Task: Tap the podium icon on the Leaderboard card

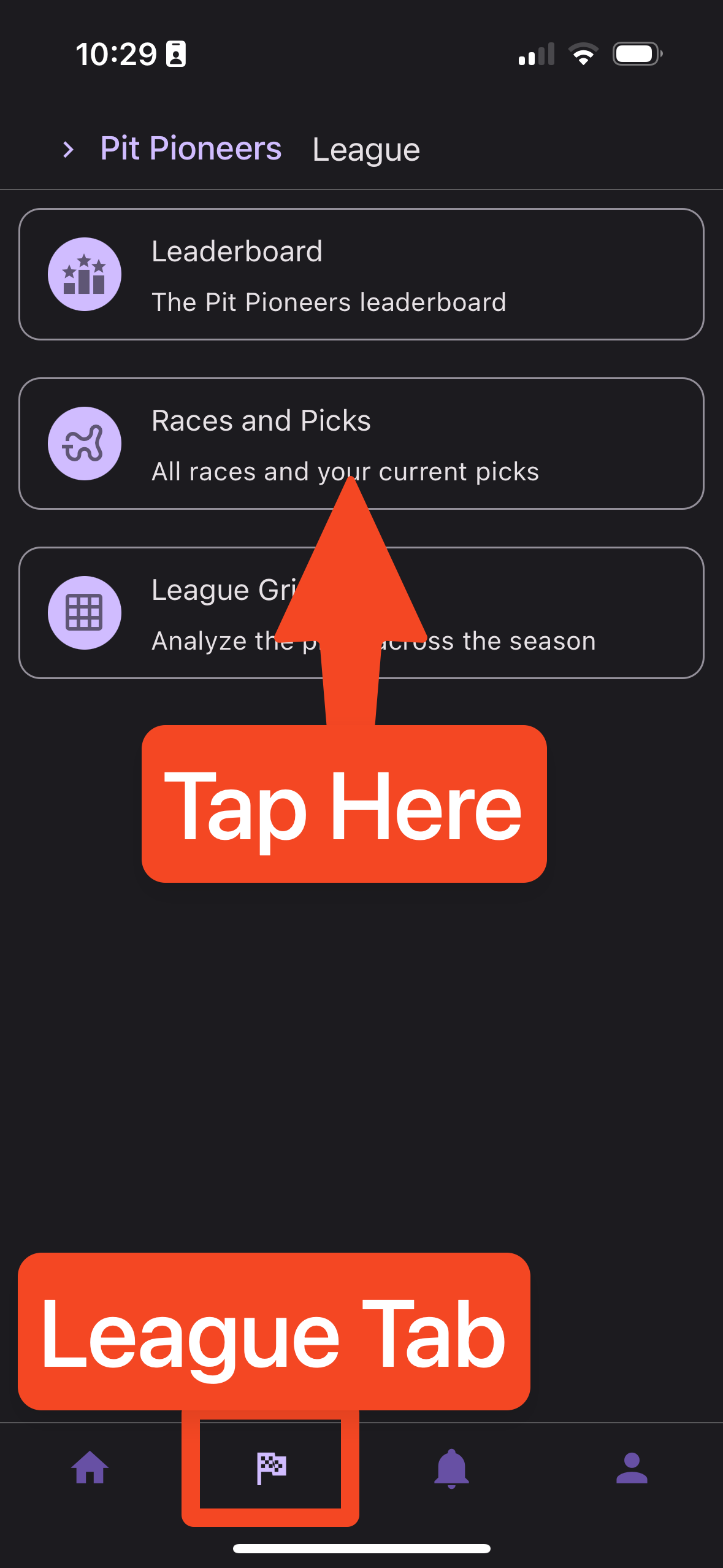Action: click(x=84, y=274)
